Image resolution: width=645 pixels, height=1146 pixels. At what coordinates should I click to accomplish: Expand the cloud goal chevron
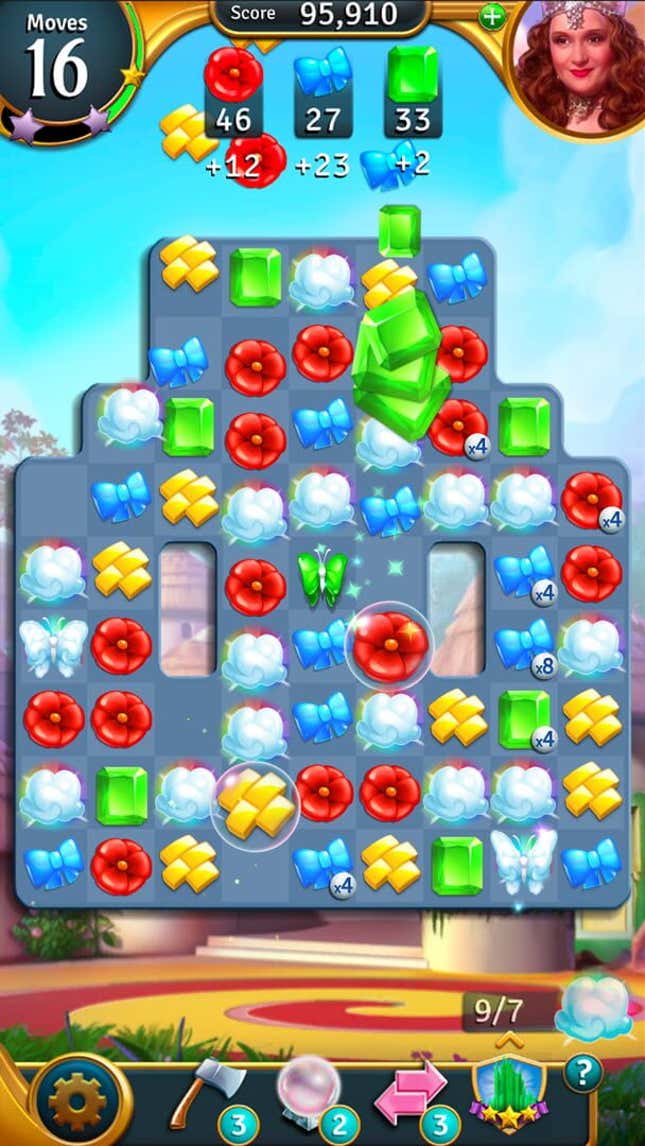[x=509, y=1042]
